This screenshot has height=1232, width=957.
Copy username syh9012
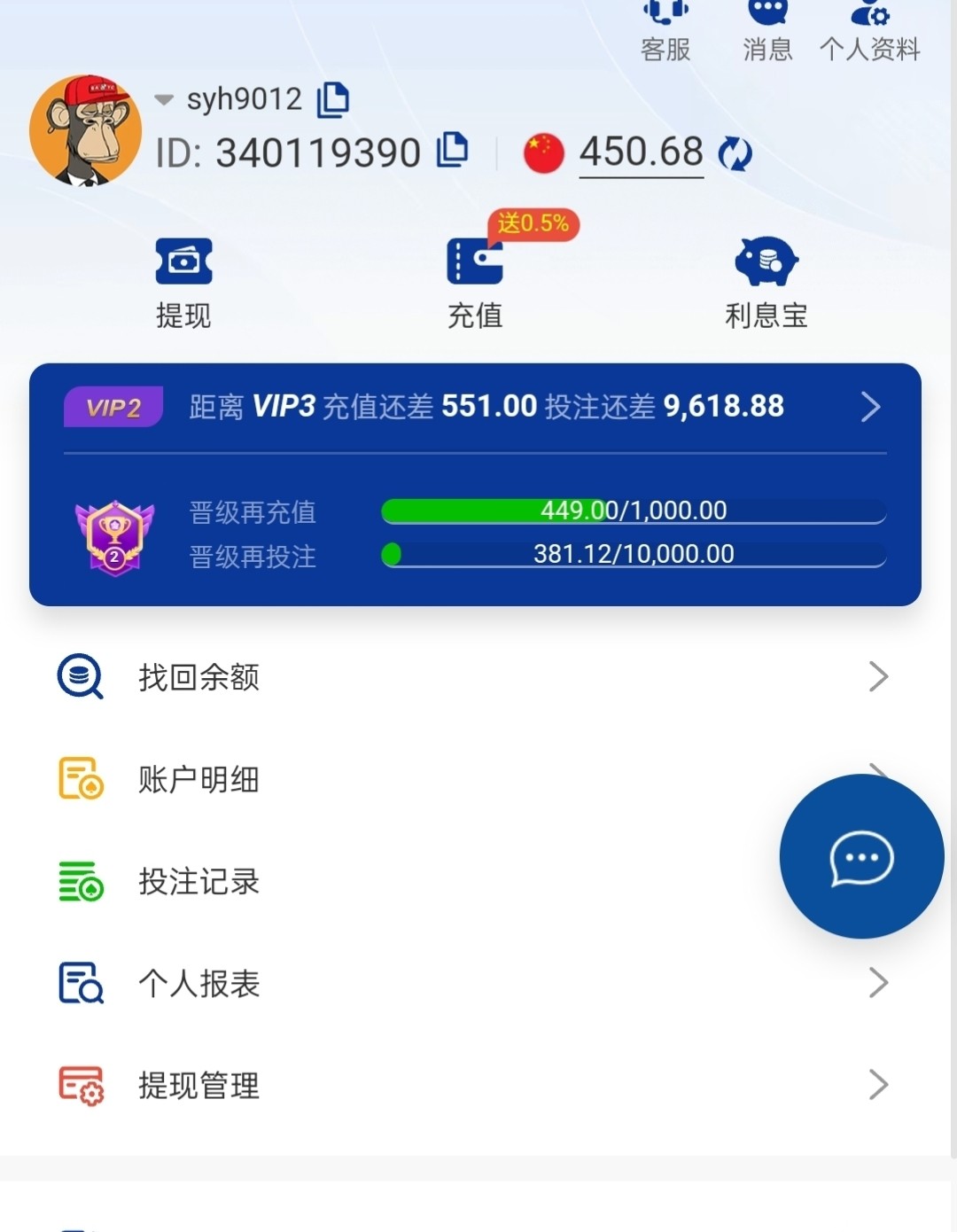[333, 99]
